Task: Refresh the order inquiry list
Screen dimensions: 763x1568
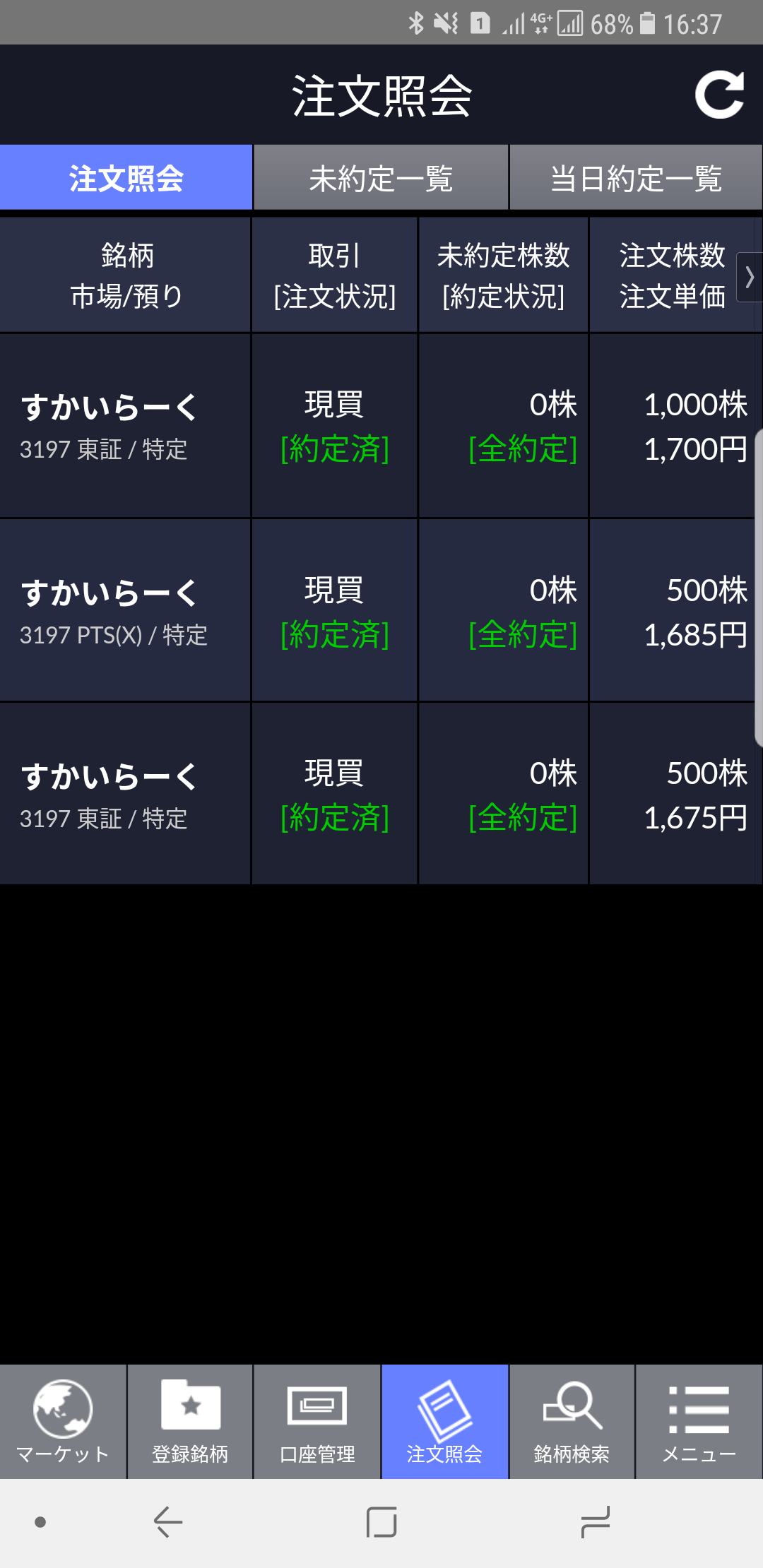Action: point(719,95)
